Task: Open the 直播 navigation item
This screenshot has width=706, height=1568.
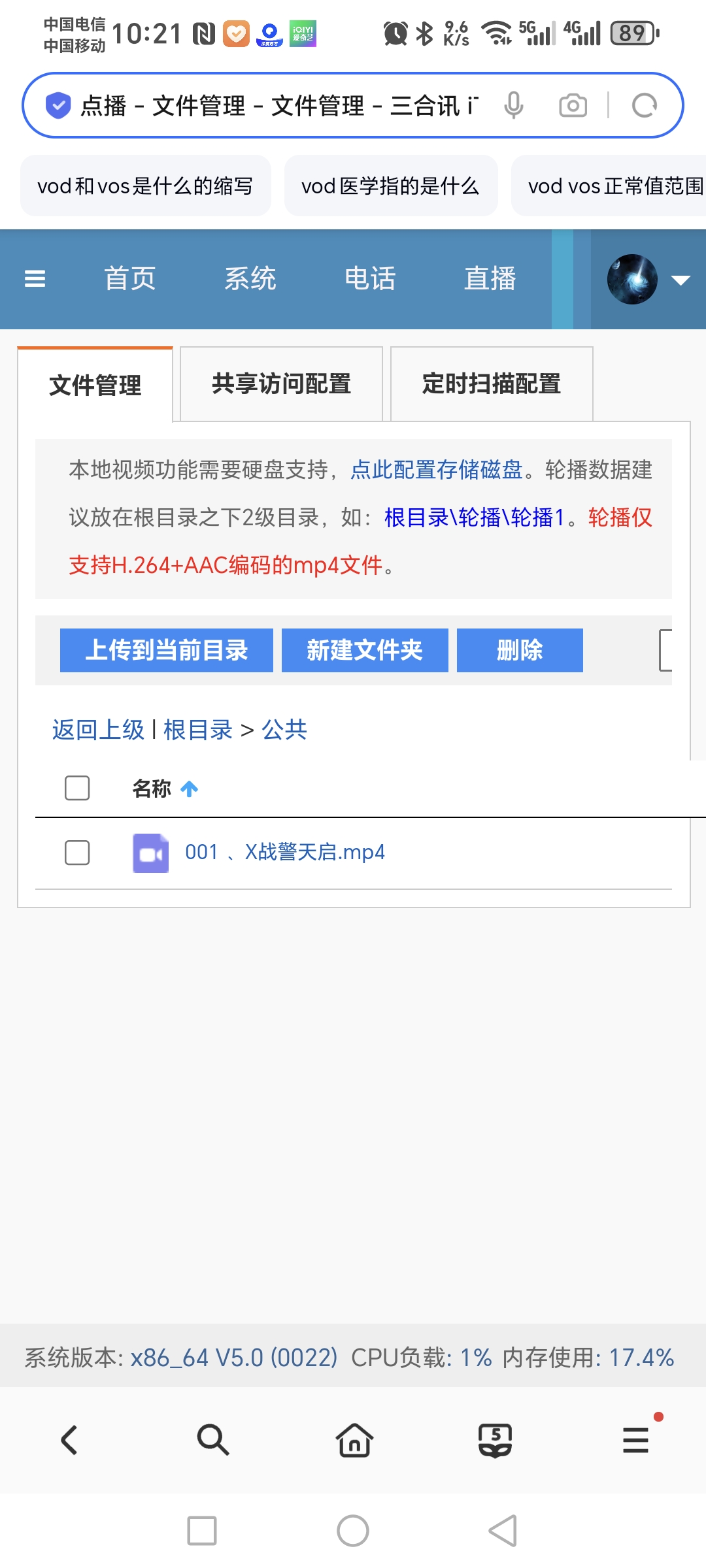Action: pos(490,279)
